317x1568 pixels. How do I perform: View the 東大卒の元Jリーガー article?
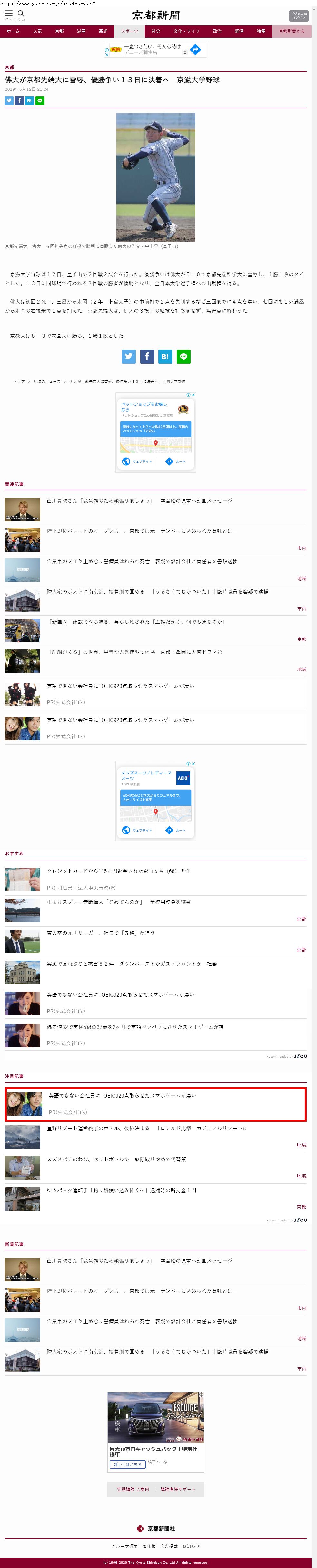pyautogui.click(x=101, y=933)
